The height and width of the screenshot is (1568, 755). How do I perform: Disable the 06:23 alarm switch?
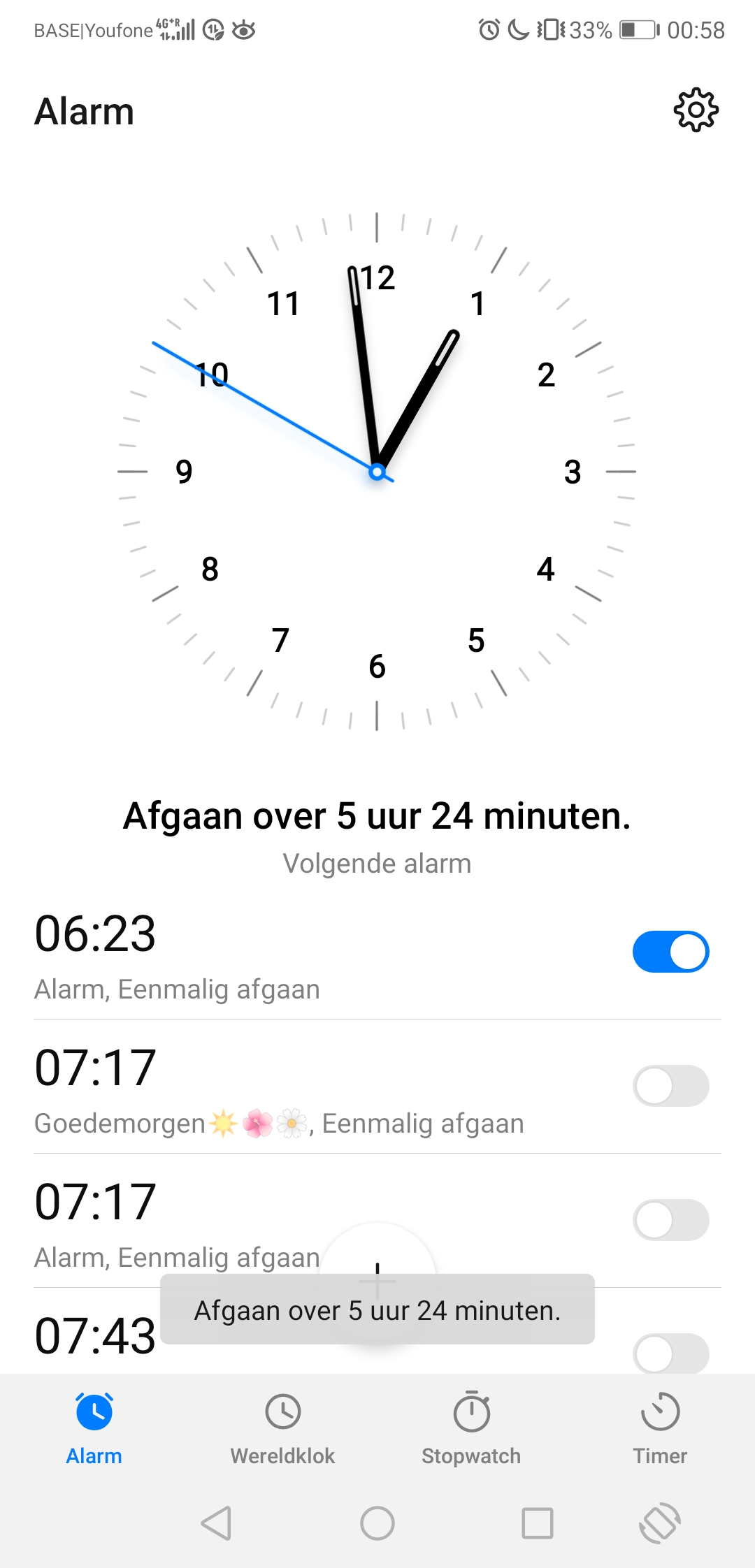click(x=671, y=952)
